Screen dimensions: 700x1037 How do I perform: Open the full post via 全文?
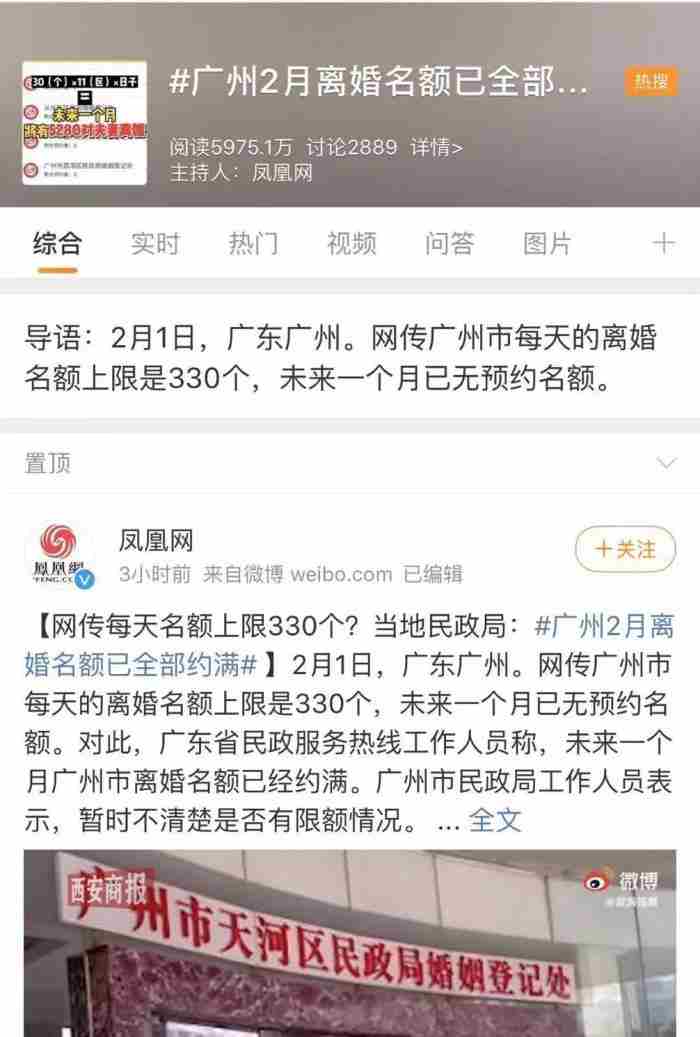coord(495,821)
